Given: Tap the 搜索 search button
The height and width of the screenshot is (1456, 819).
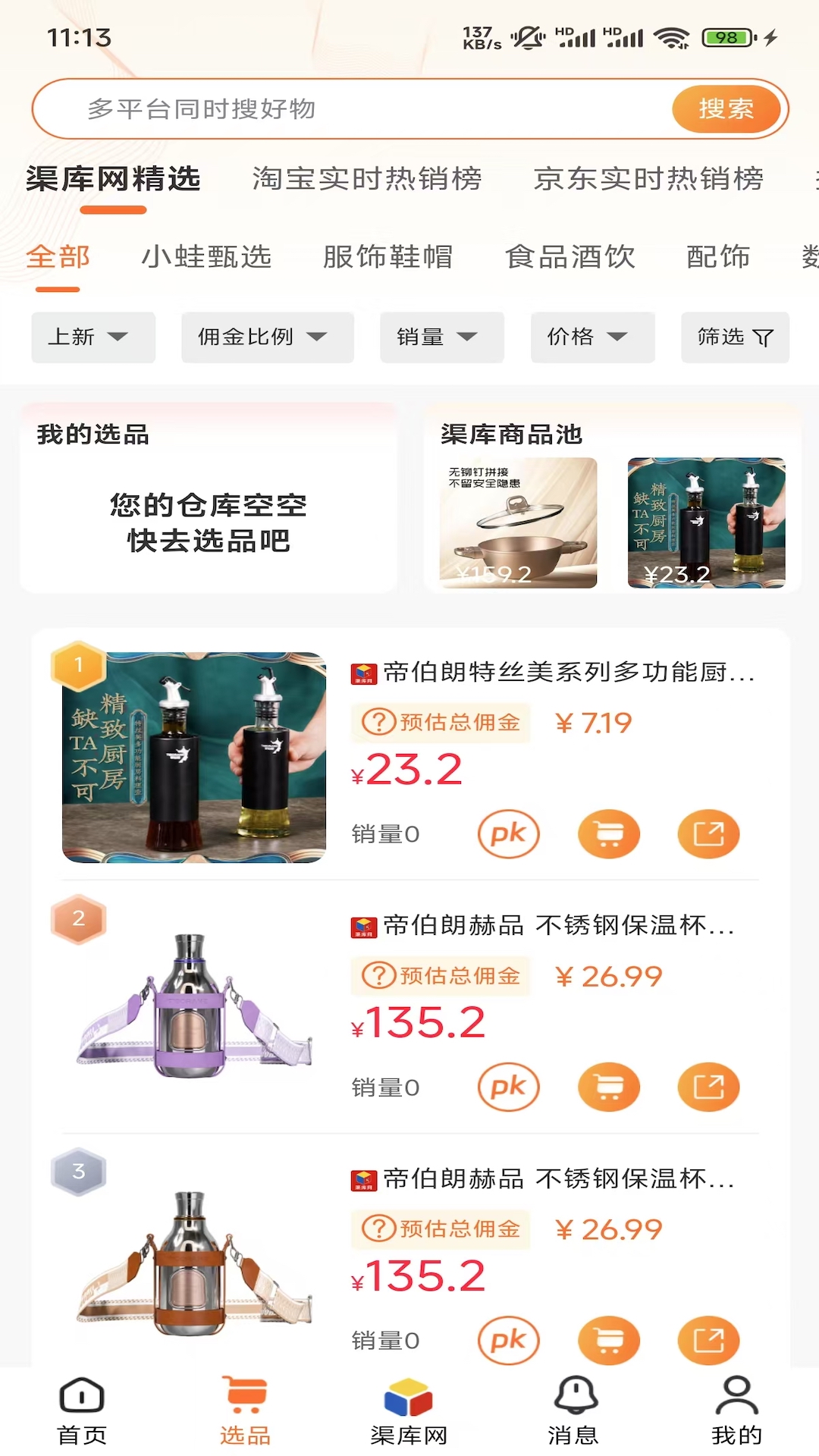Looking at the screenshot, I should coord(726,108).
